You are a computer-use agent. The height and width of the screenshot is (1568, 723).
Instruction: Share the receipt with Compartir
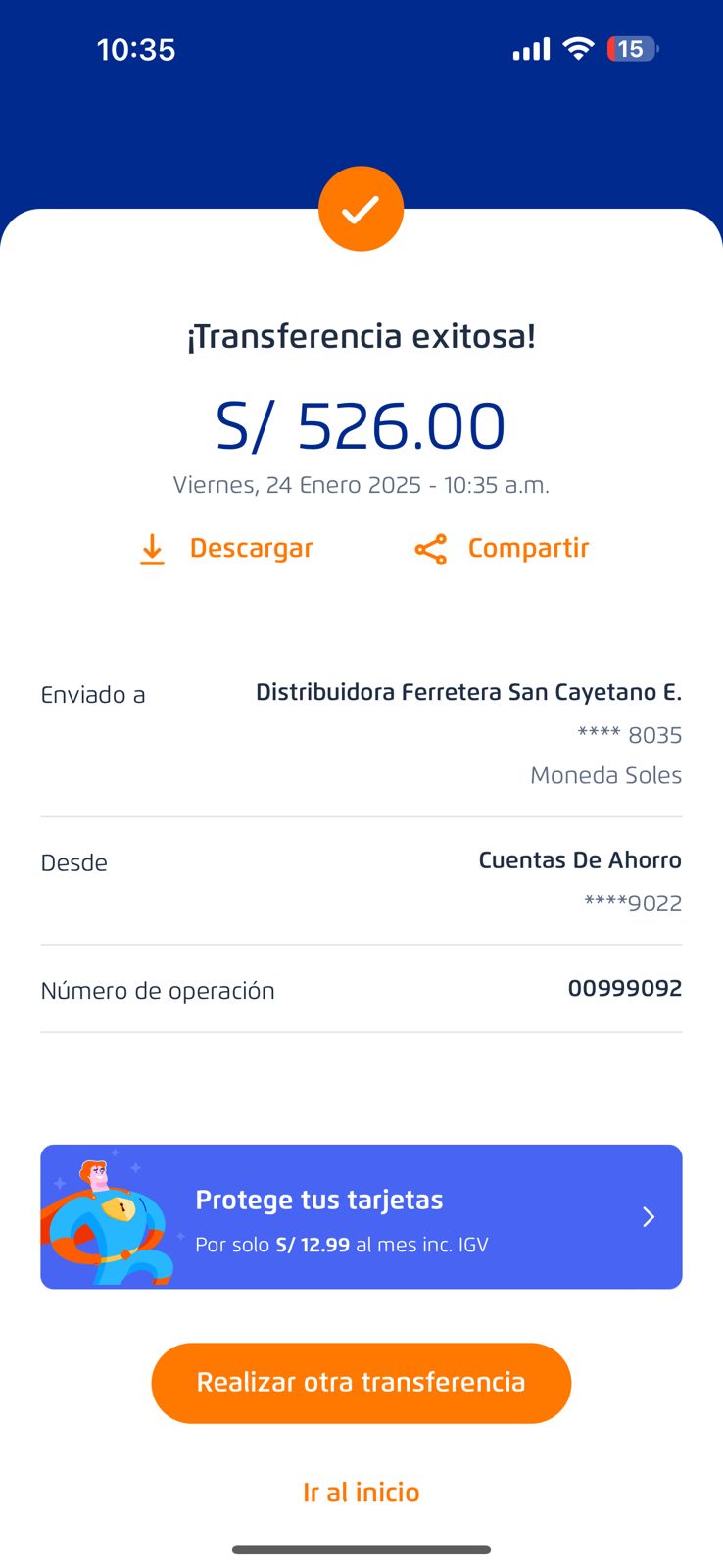(x=503, y=549)
